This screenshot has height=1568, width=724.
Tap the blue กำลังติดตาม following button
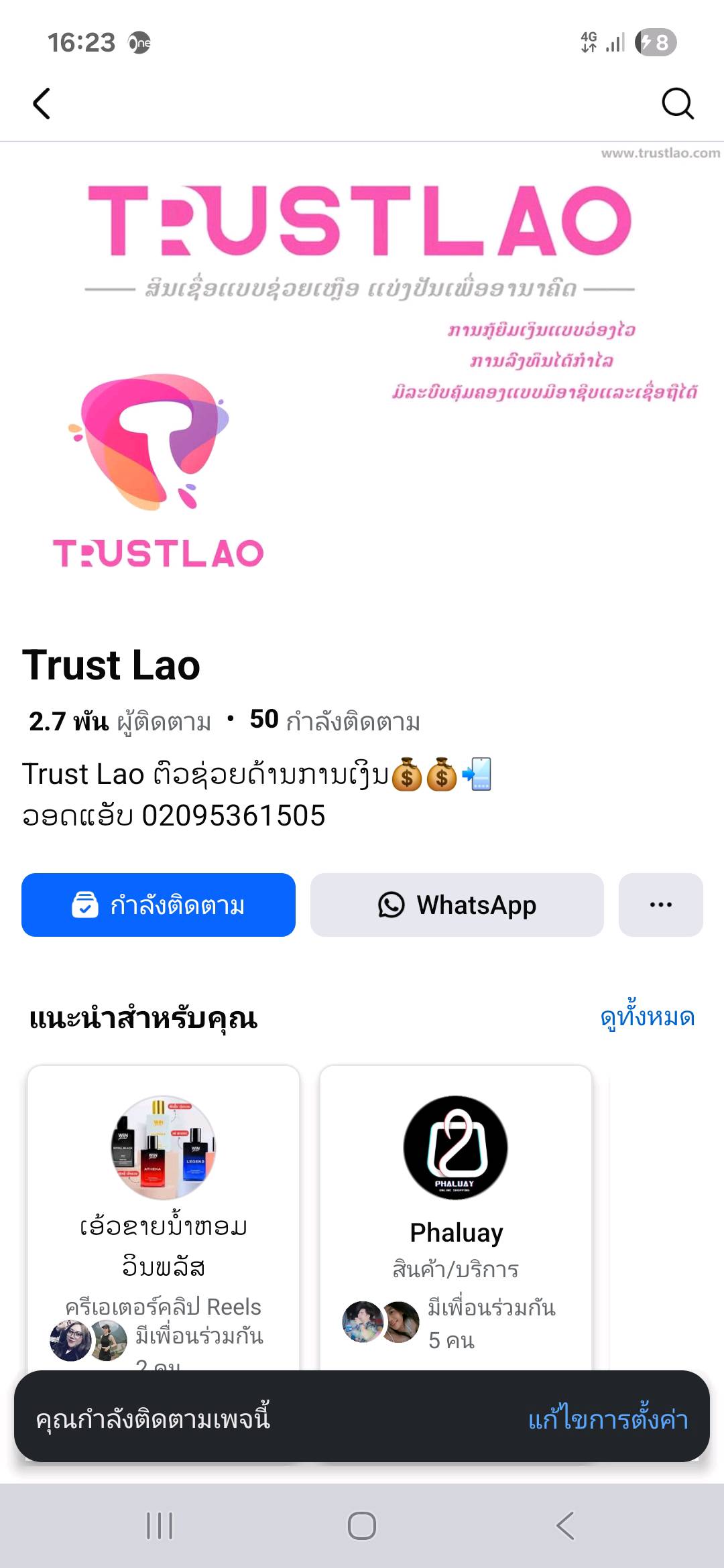pos(158,905)
